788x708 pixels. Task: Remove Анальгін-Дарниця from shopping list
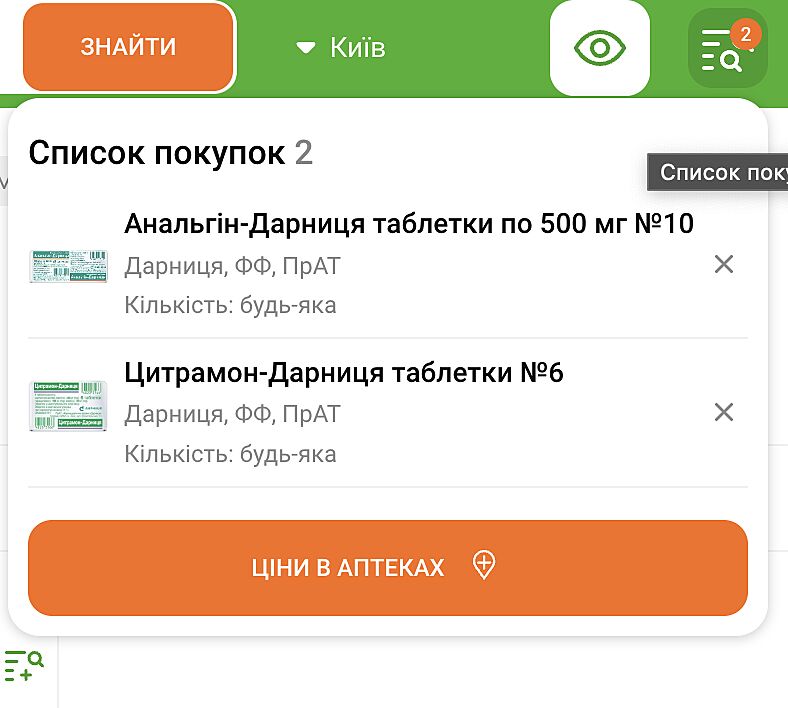724,264
